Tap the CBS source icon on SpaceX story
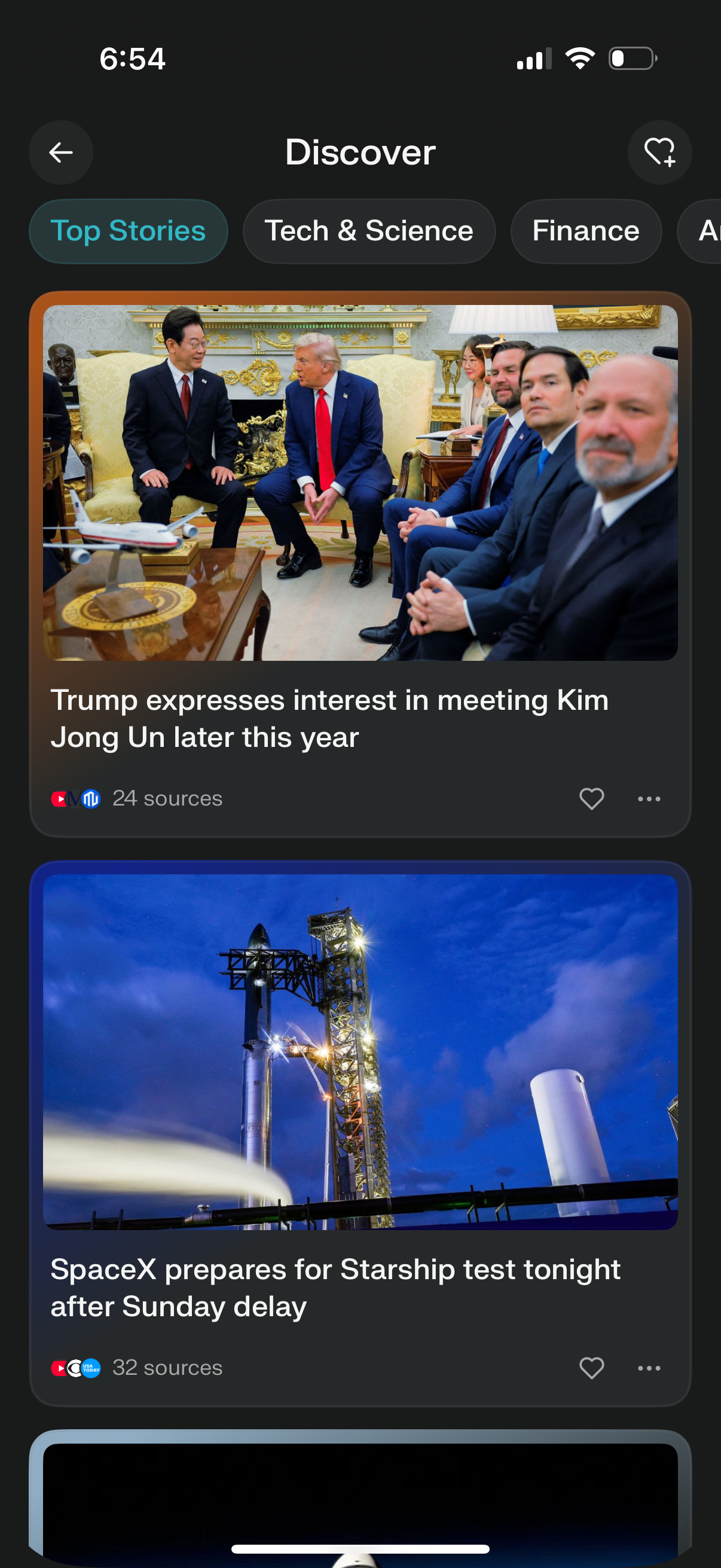 click(x=75, y=1367)
